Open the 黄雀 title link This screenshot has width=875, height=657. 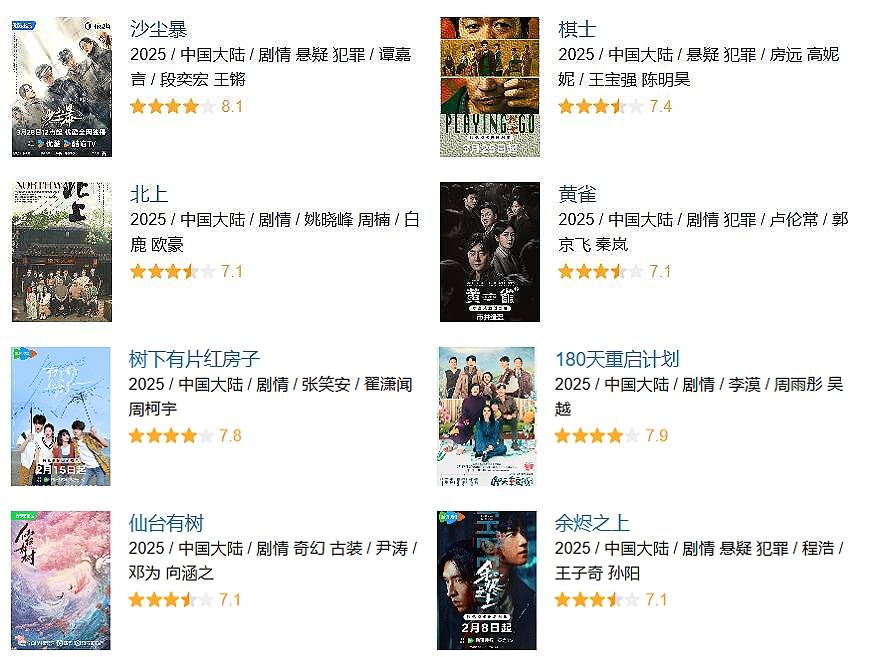pyautogui.click(x=577, y=194)
